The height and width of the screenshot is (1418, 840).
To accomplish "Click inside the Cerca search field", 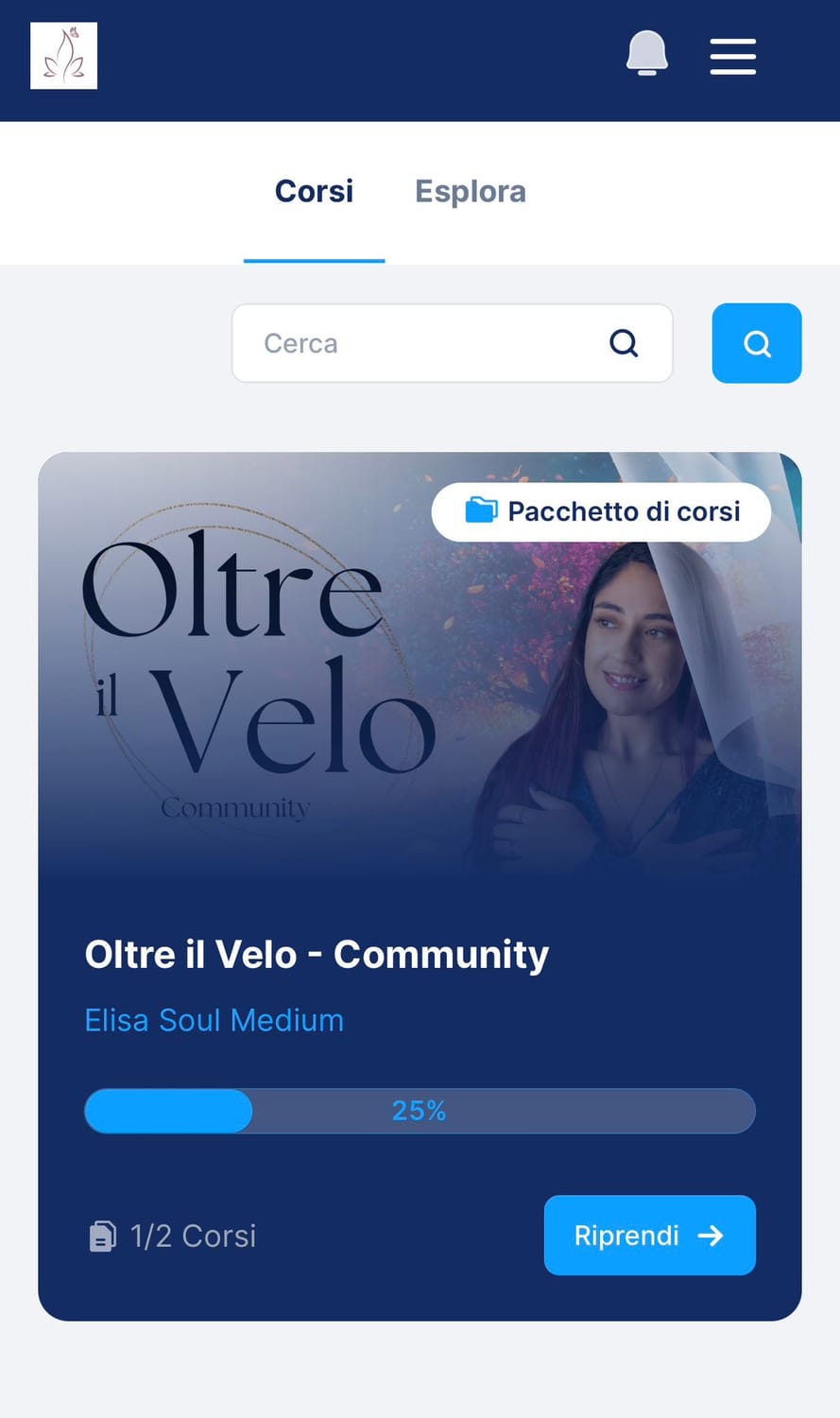I will click(397, 343).
